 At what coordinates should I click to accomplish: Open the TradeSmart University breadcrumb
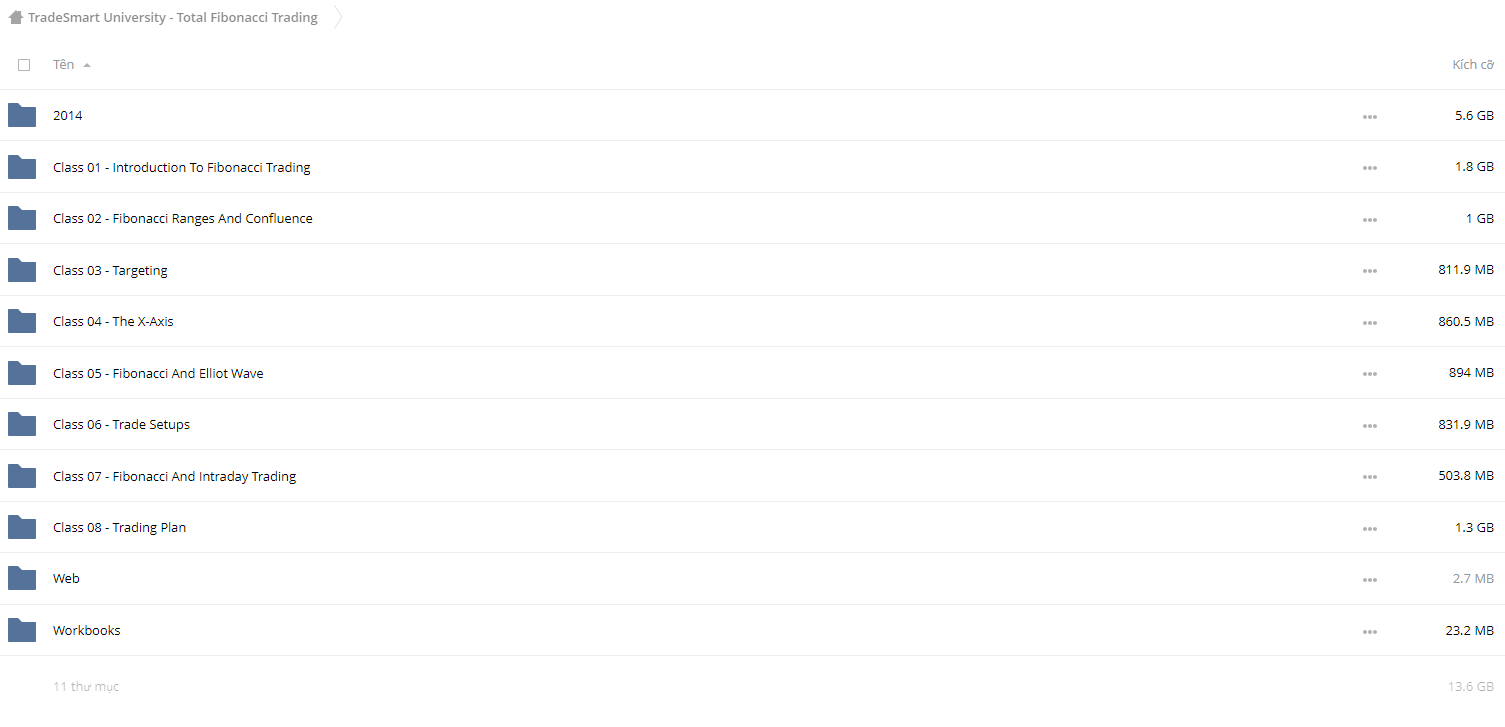(x=172, y=17)
